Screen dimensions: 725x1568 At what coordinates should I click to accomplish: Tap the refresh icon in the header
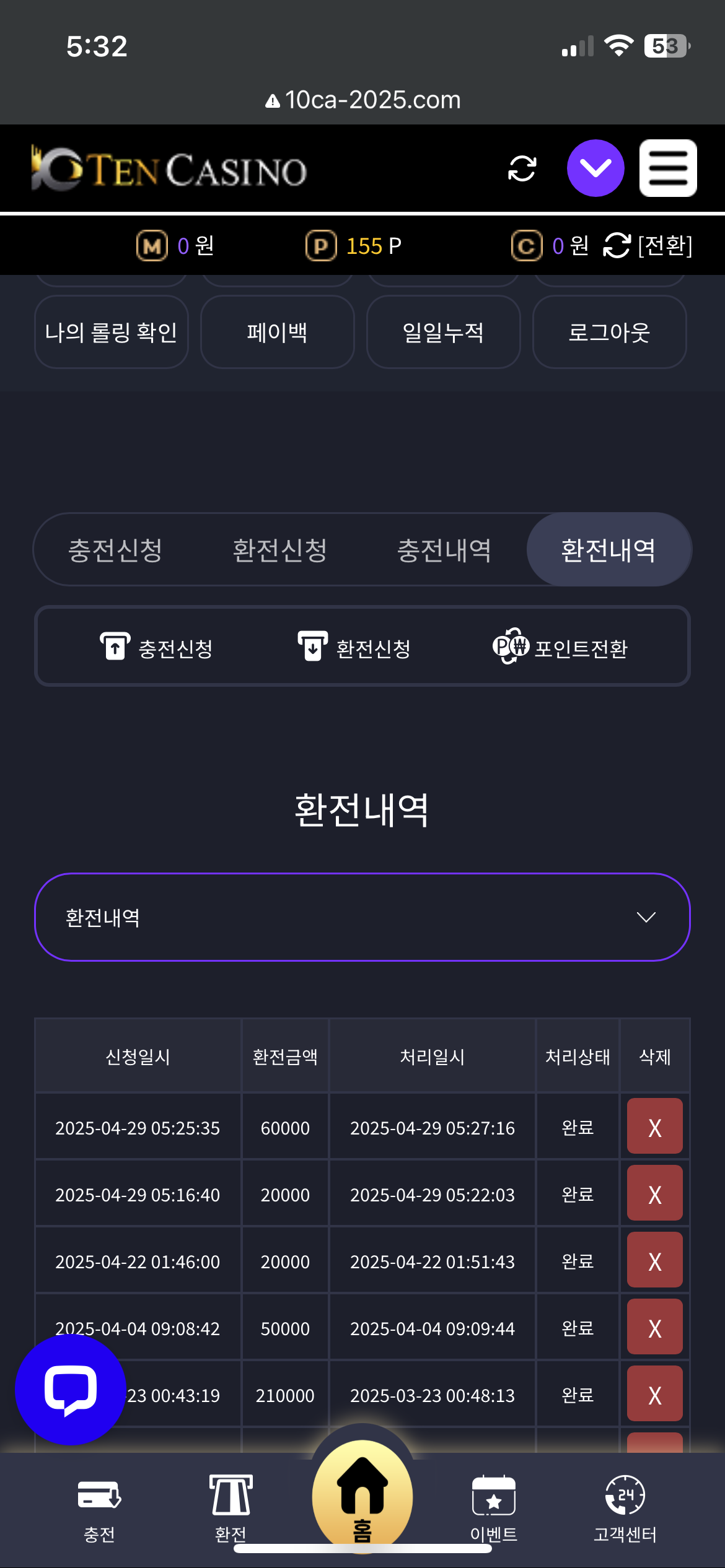click(x=522, y=168)
